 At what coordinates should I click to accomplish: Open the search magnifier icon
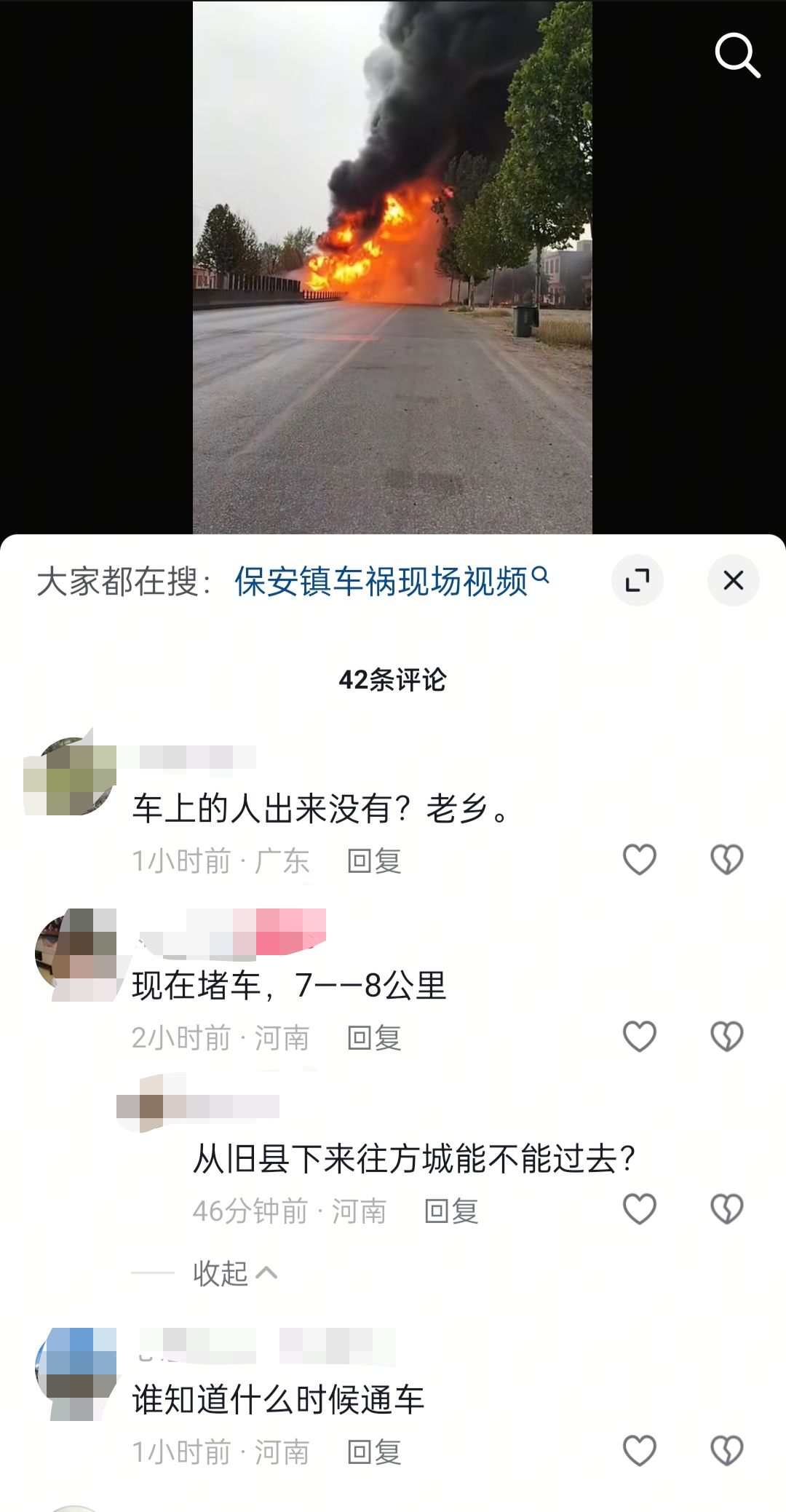pos(737,55)
